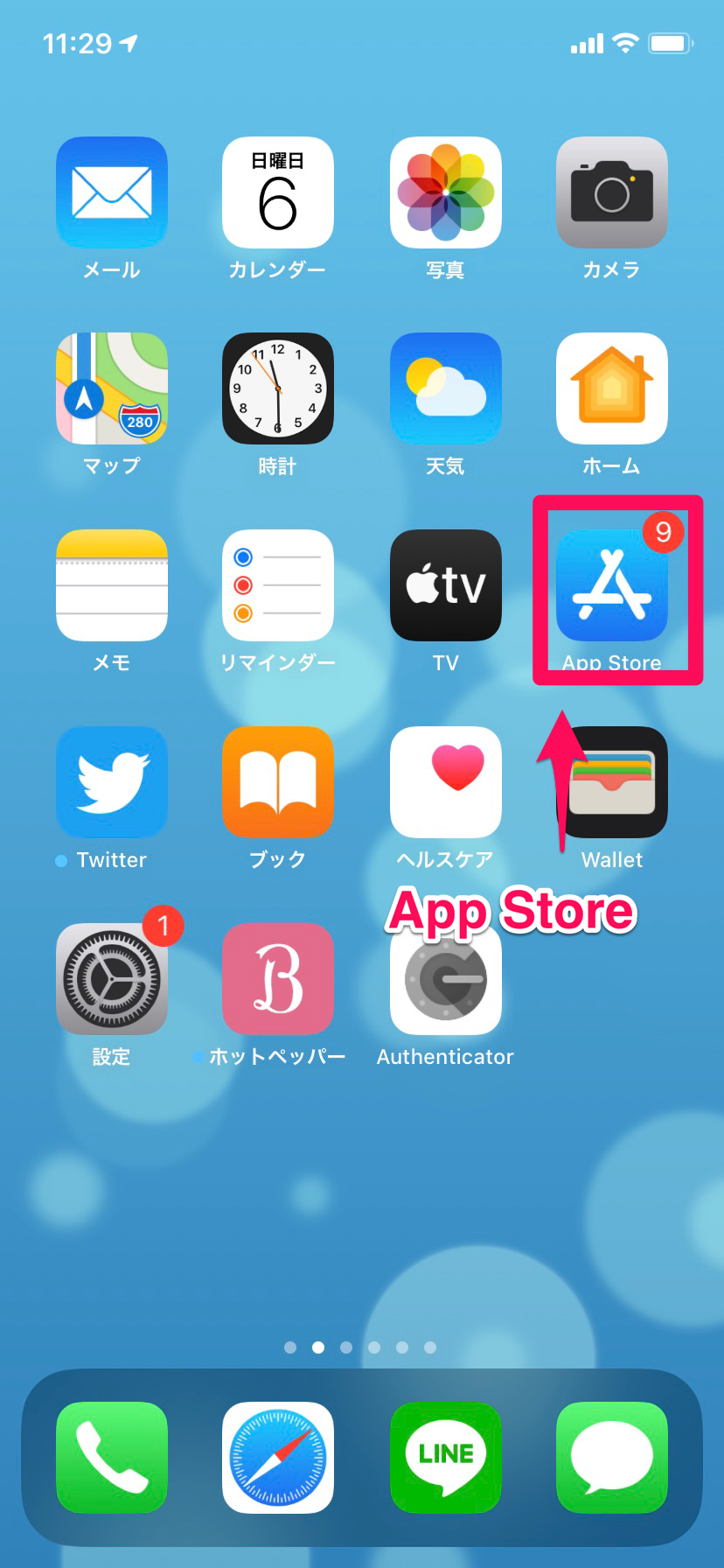Open the App Store app
The height and width of the screenshot is (1568, 724).
click(x=611, y=584)
